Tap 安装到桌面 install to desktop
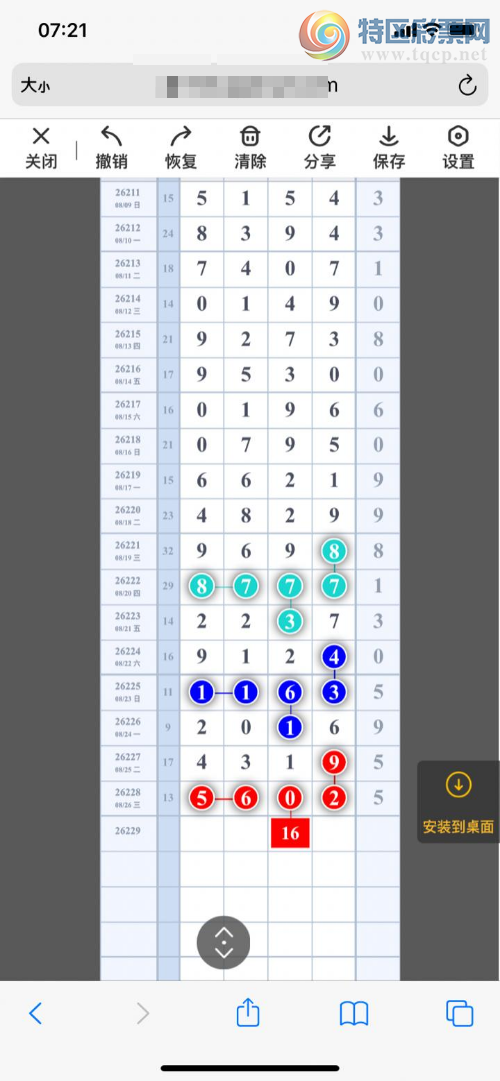500x1081 pixels. tap(459, 802)
